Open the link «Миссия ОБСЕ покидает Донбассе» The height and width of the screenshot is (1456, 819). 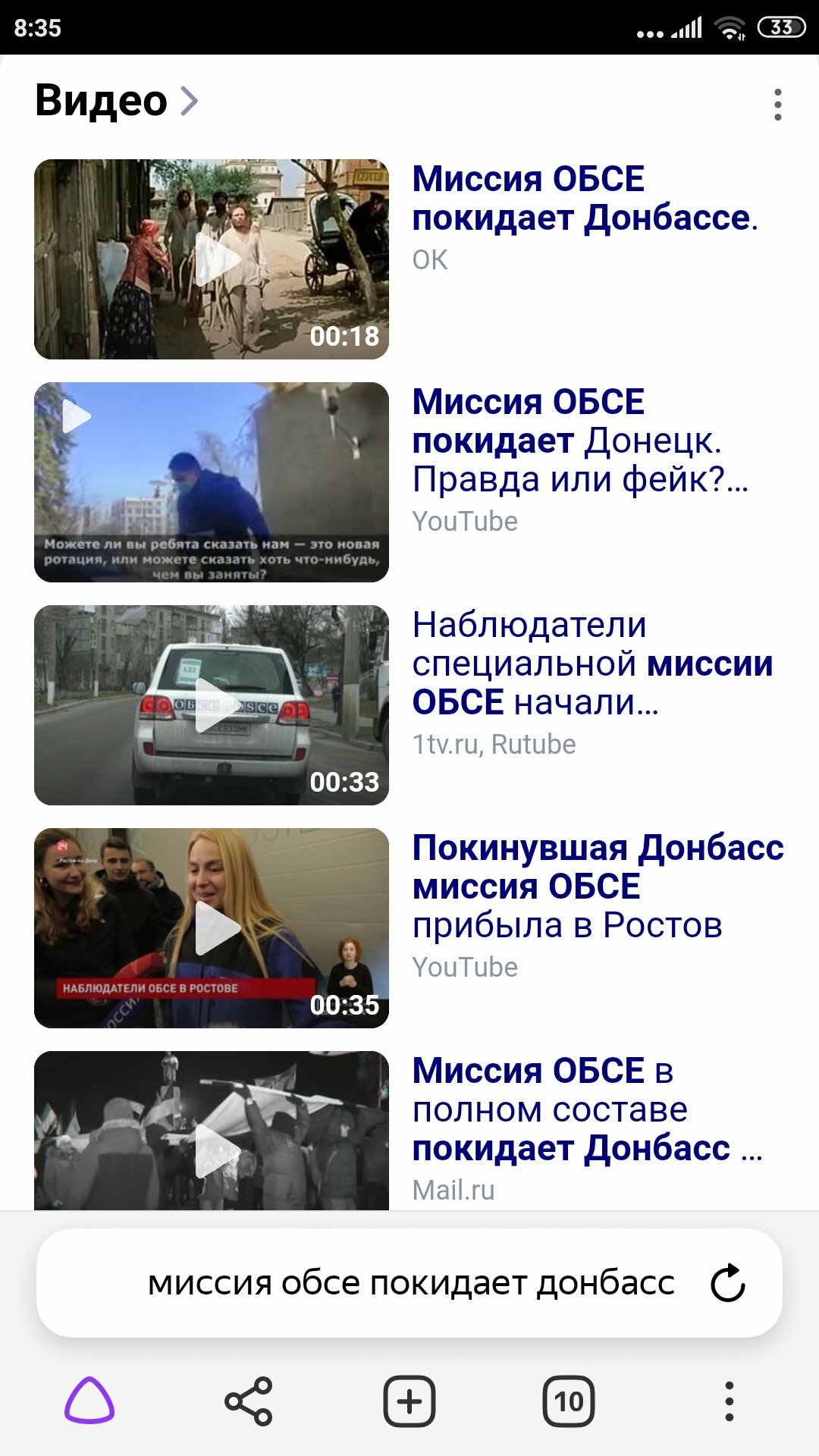point(584,199)
